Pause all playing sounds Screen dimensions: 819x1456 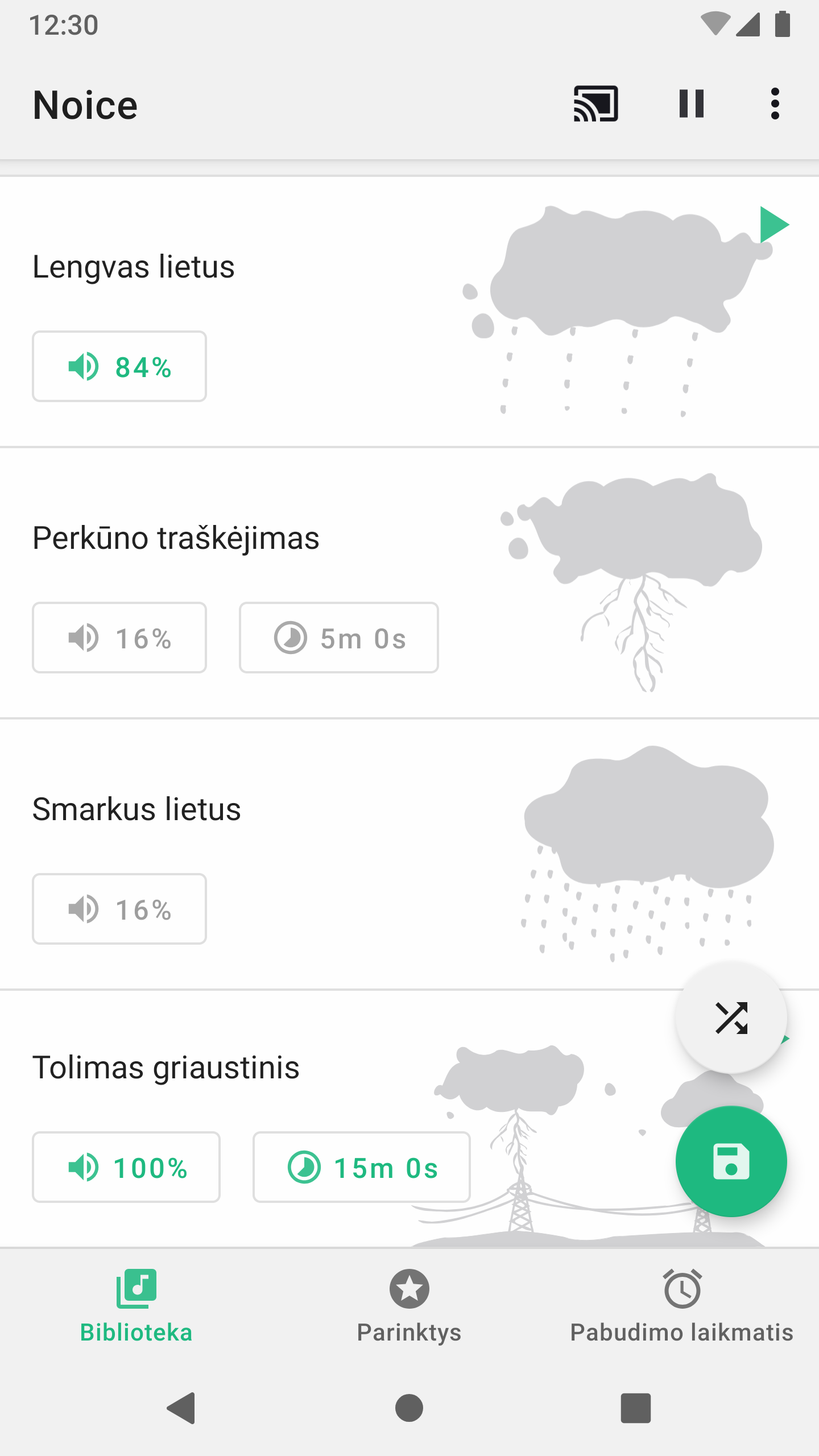[691, 104]
